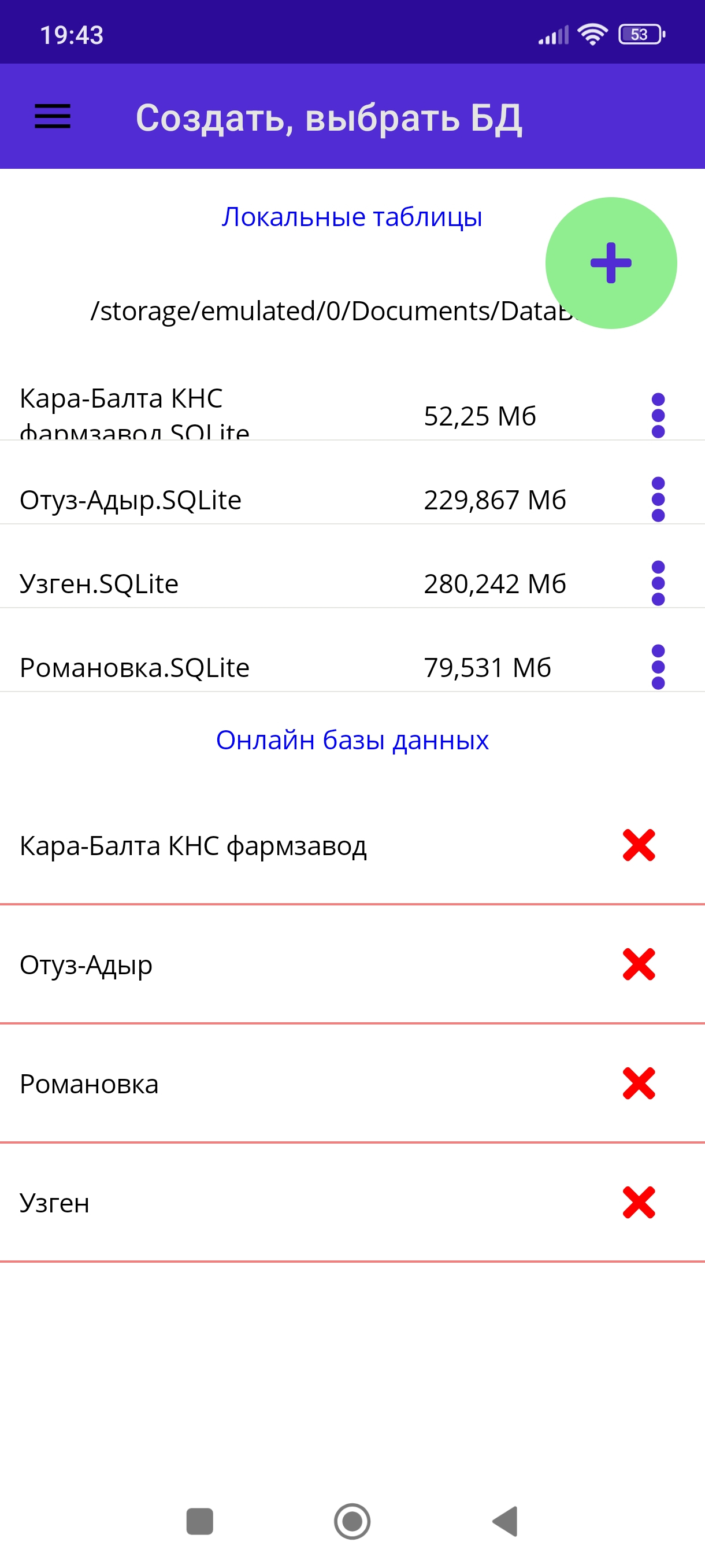Open online database Отуз-Адыр
The height and width of the screenshot is (1568, 705).
tap(86, 965)
